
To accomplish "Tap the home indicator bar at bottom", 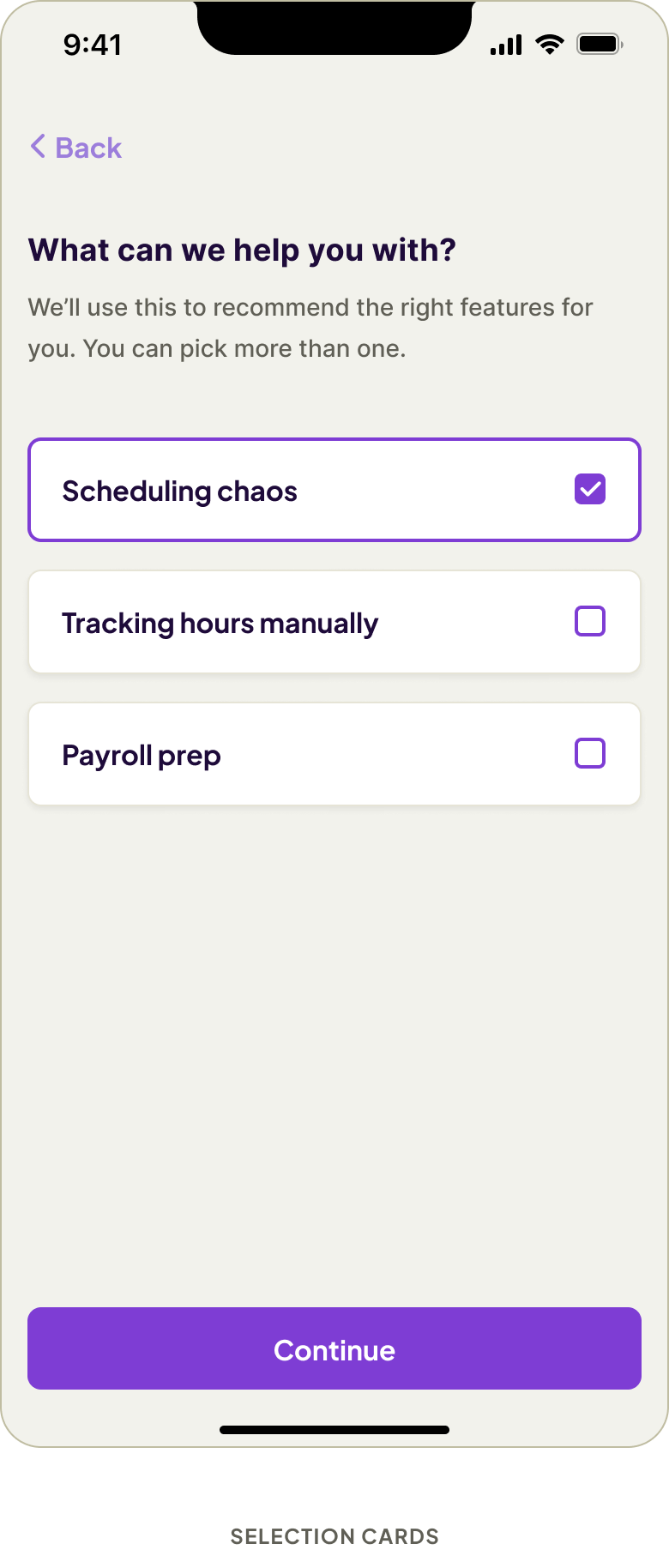I will [334, 1429].
